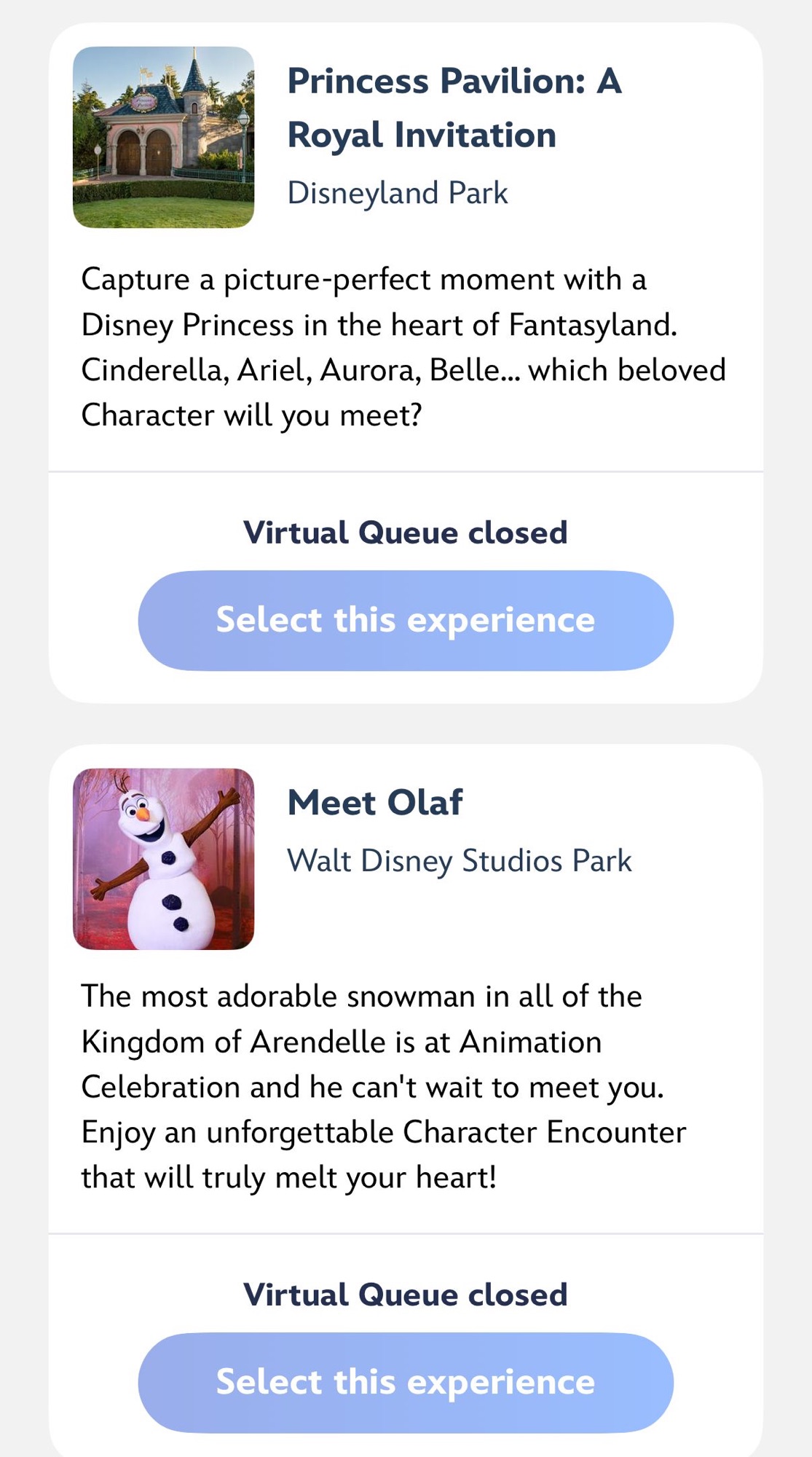The image size is (812, 1457).
Task: Select the Princess Pavilion experience
Action: [x=406, y=620]
